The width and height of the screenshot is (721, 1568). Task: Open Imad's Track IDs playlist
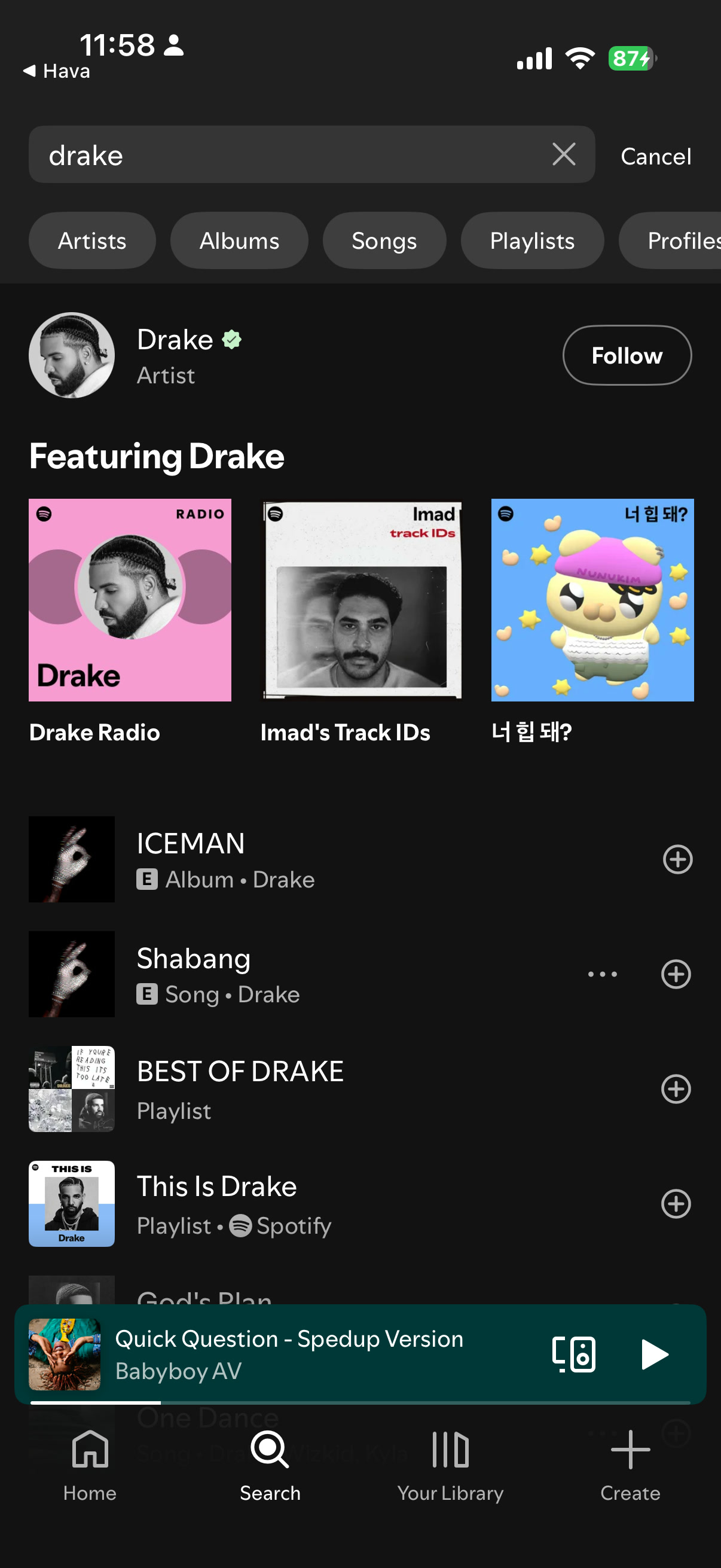point(362,621)
